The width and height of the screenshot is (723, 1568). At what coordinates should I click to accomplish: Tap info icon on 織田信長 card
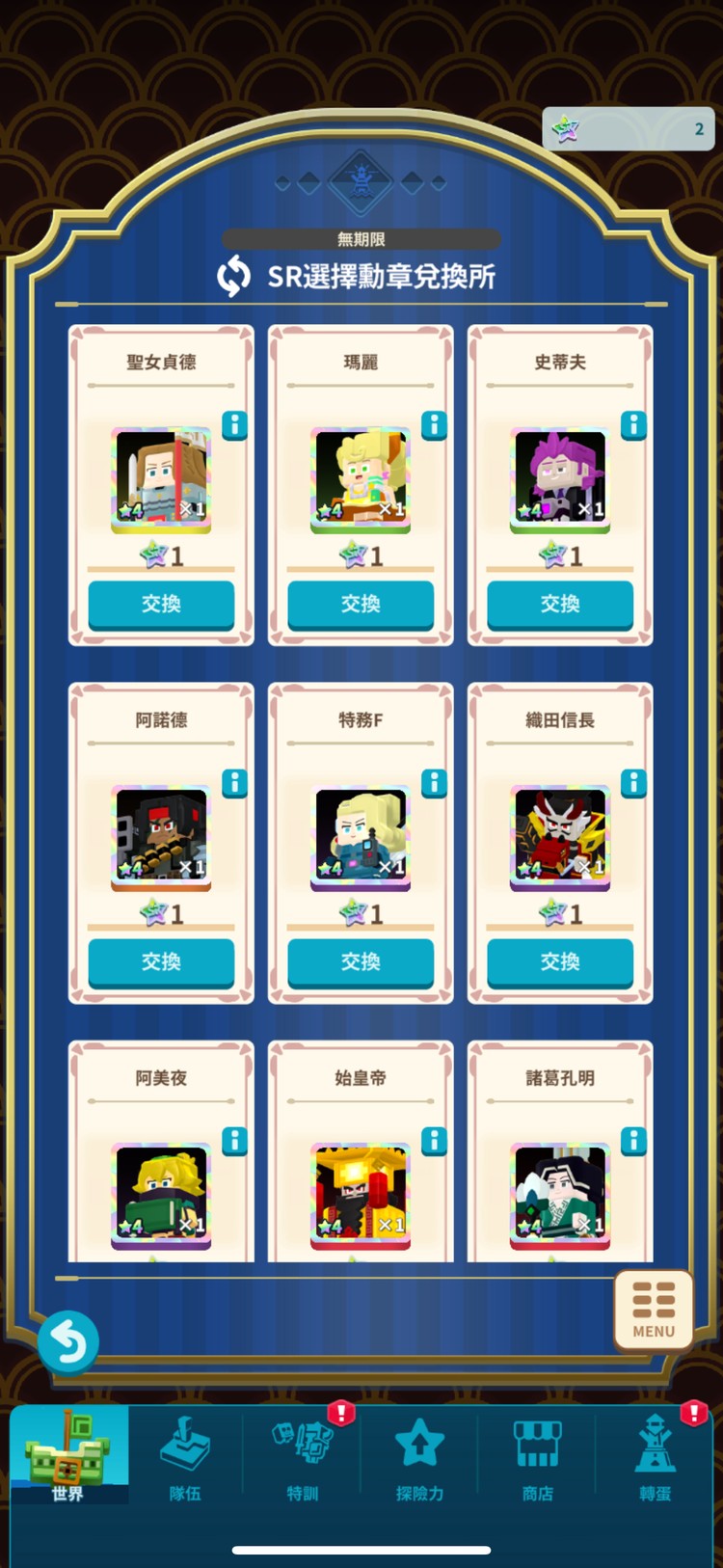[x=634, y=782]
